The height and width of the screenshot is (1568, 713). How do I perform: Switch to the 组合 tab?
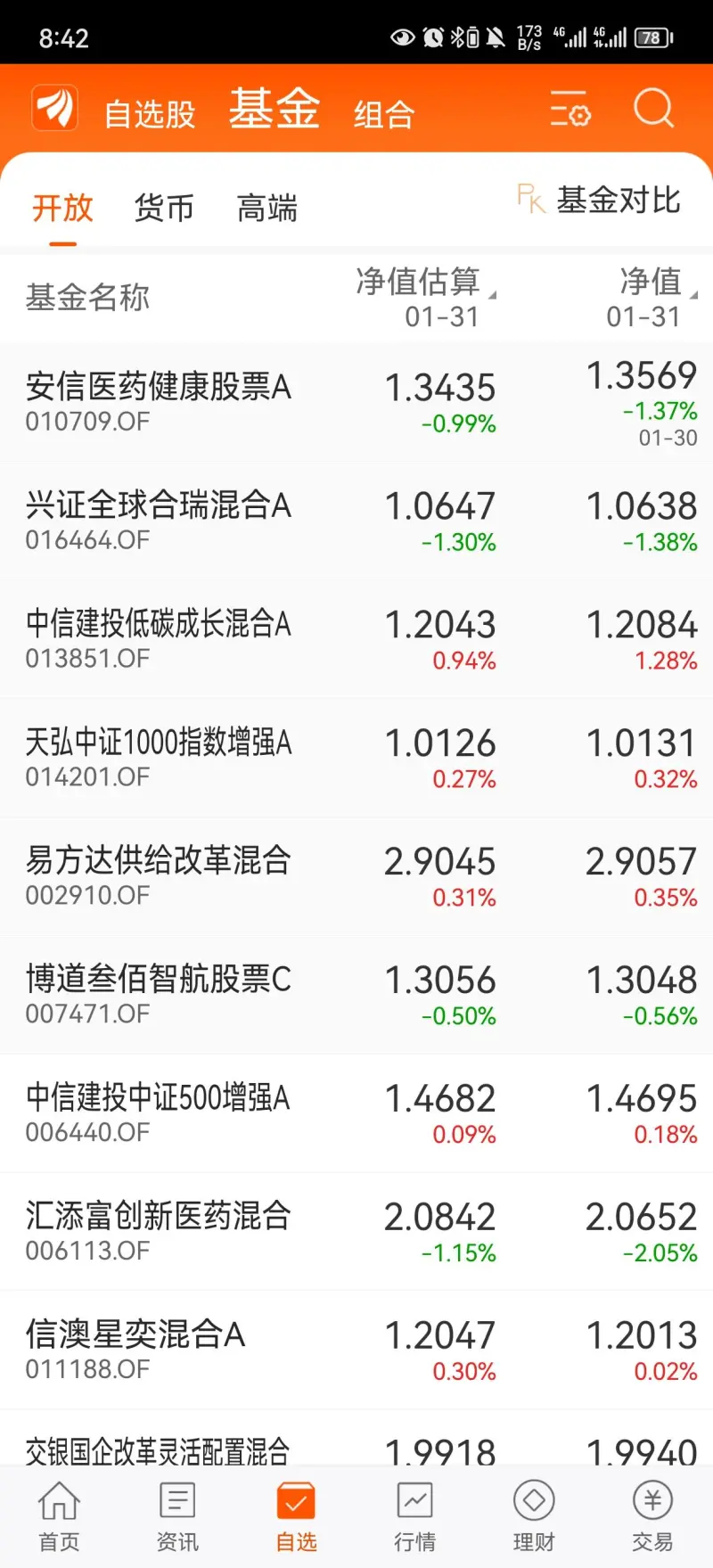point(384,114)
